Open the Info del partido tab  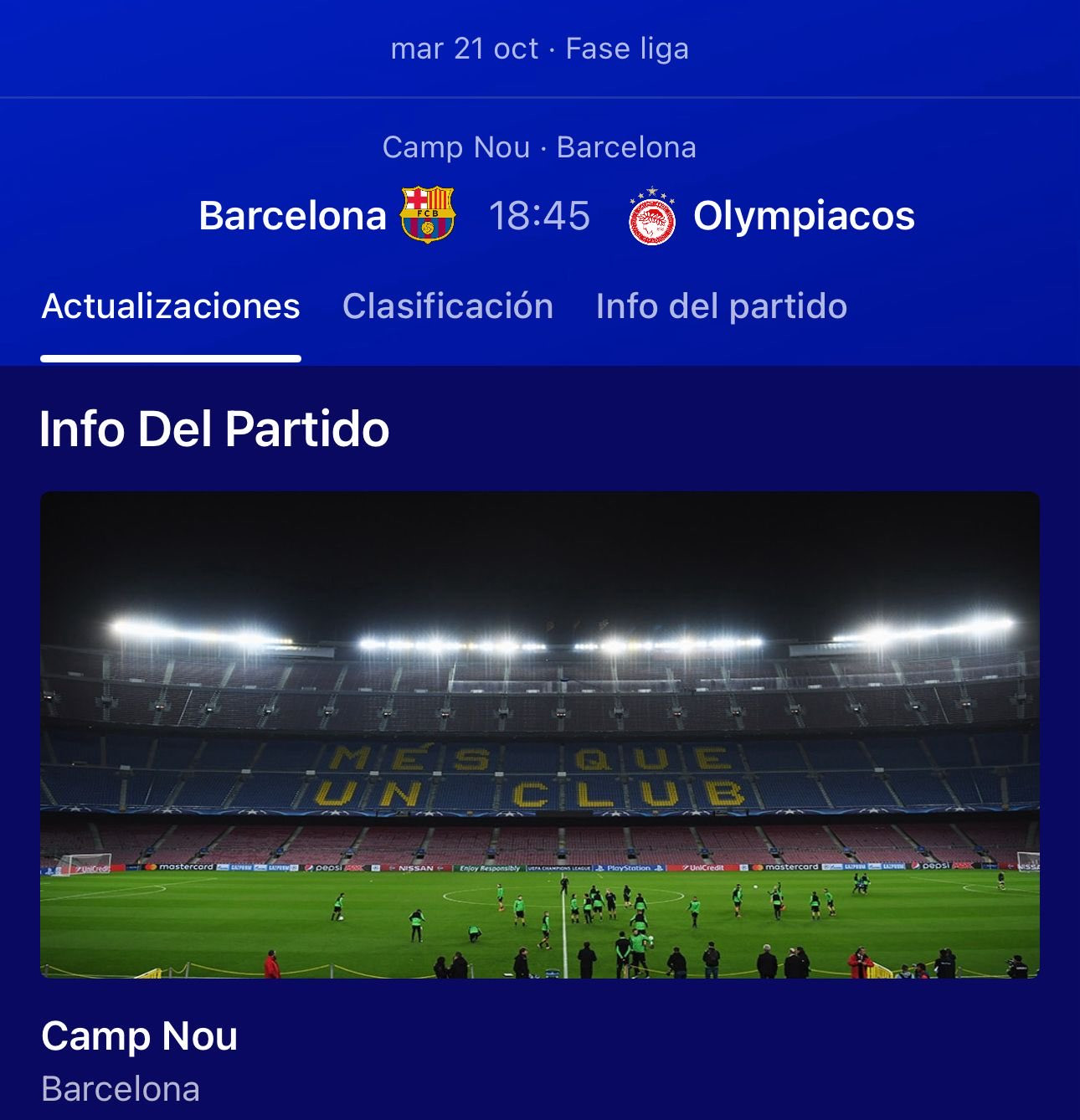721,306
